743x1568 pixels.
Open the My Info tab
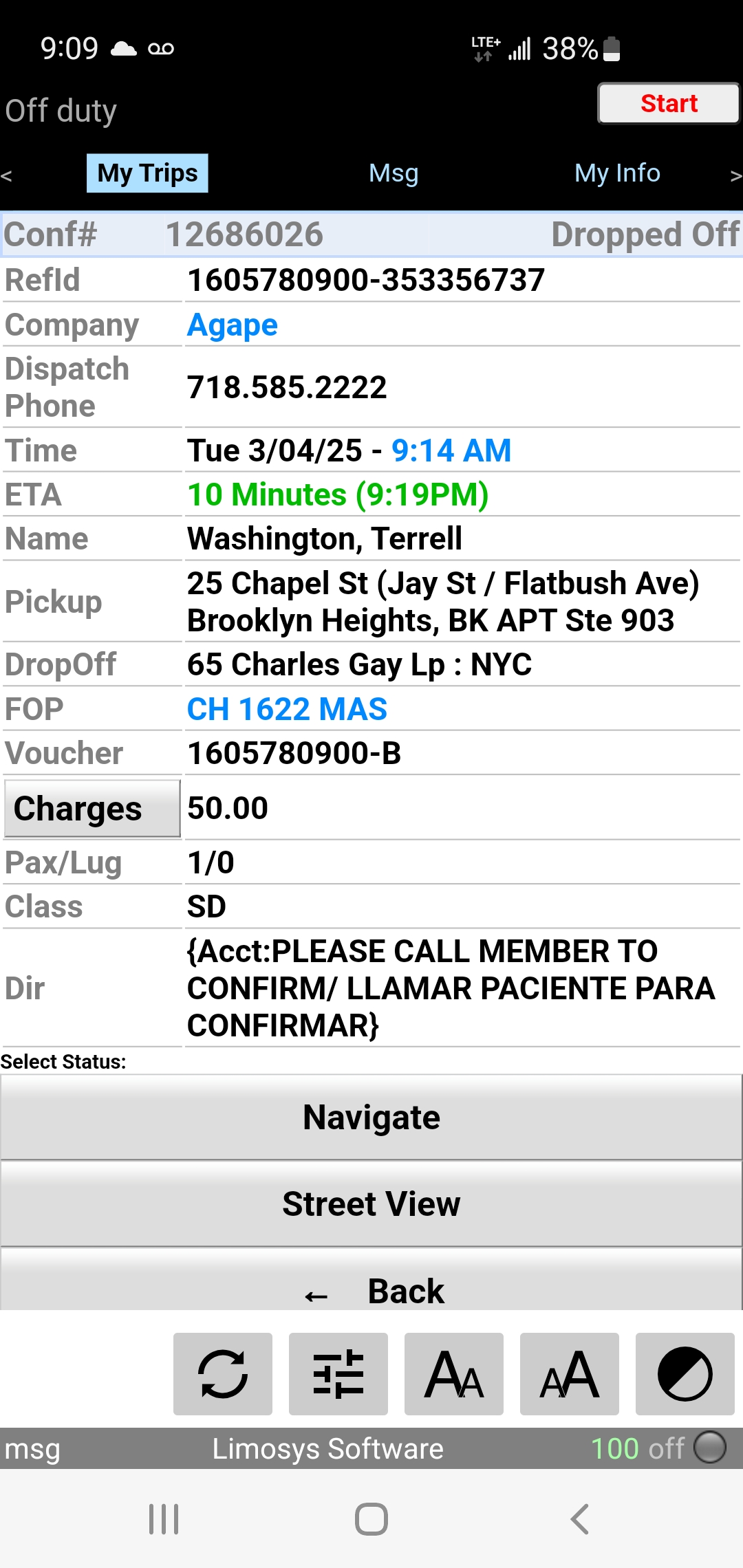(617, 173)
